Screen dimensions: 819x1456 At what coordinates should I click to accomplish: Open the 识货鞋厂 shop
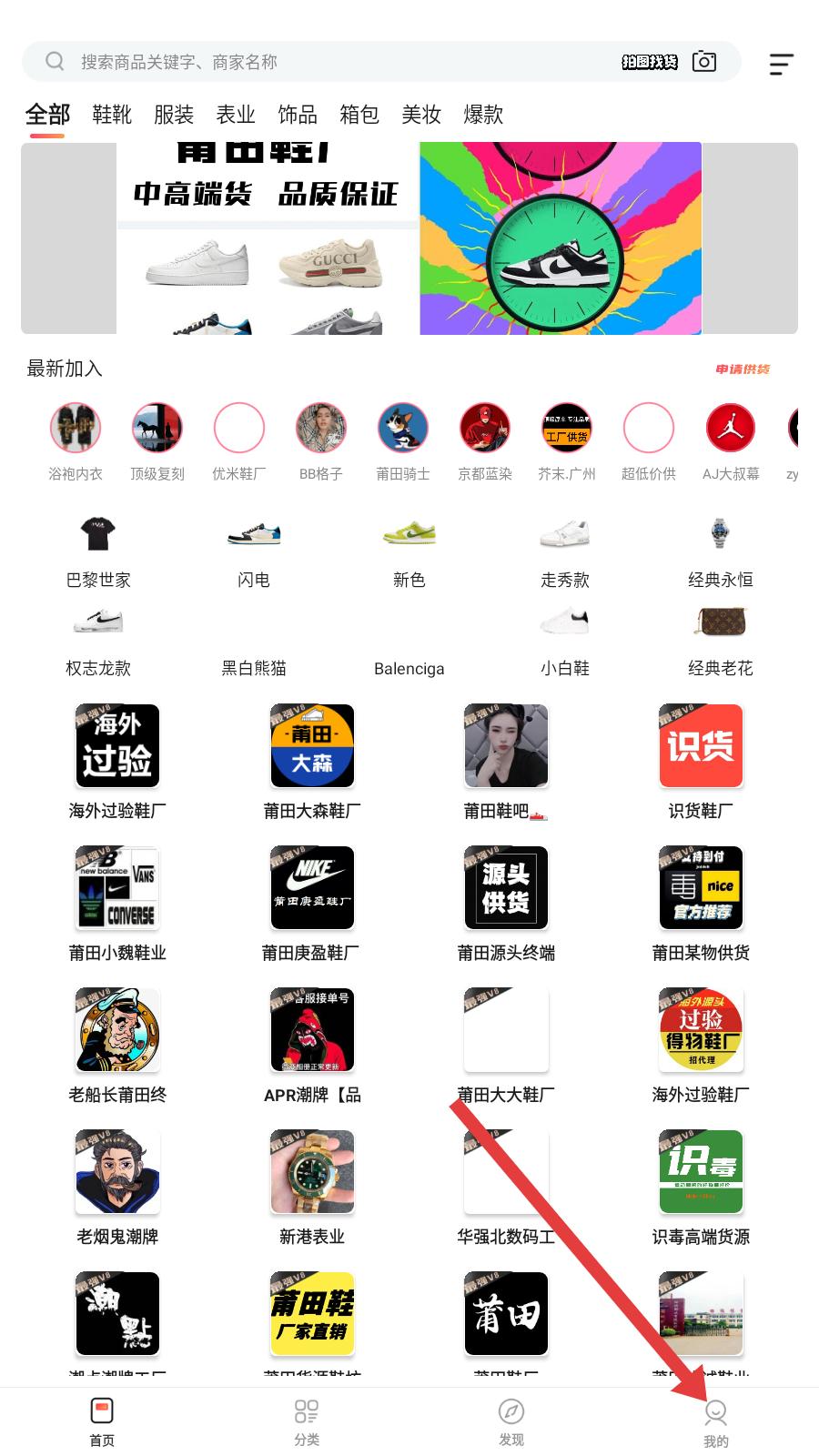(x=701, y=748)
